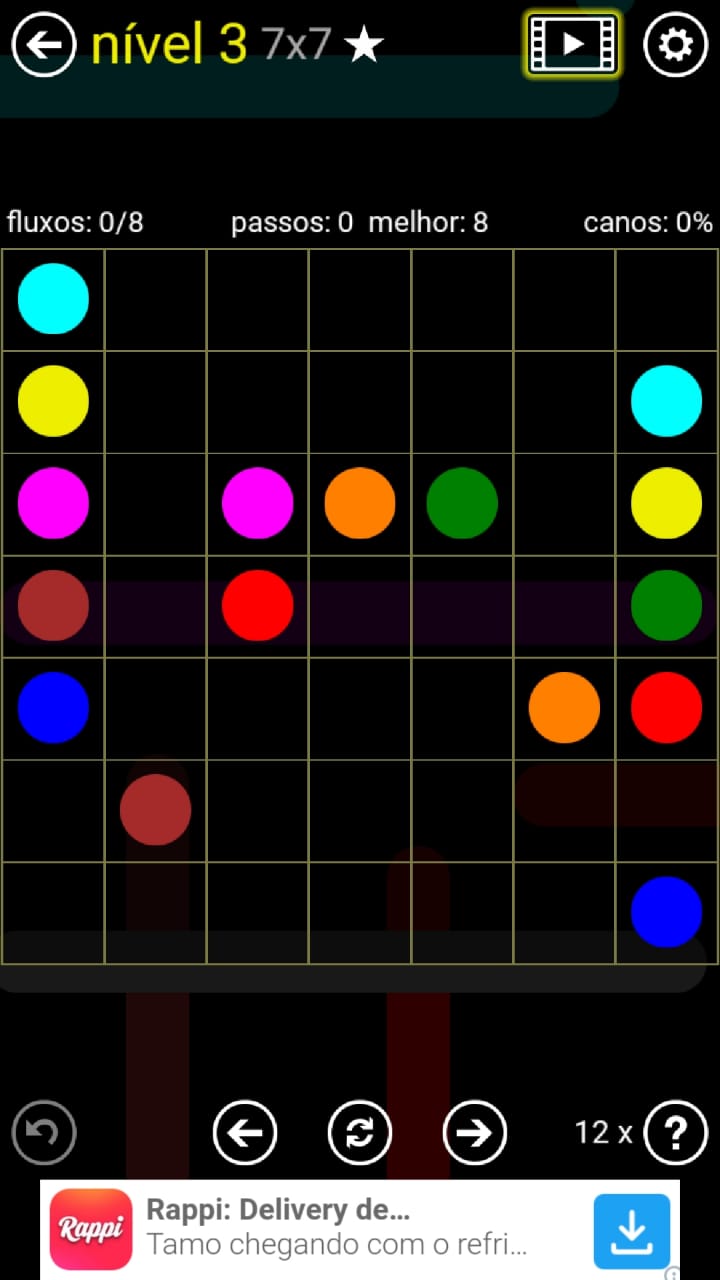Screen dimensions: 720x1280
Task: Go to the previous level
Action: coord(245,1132)
